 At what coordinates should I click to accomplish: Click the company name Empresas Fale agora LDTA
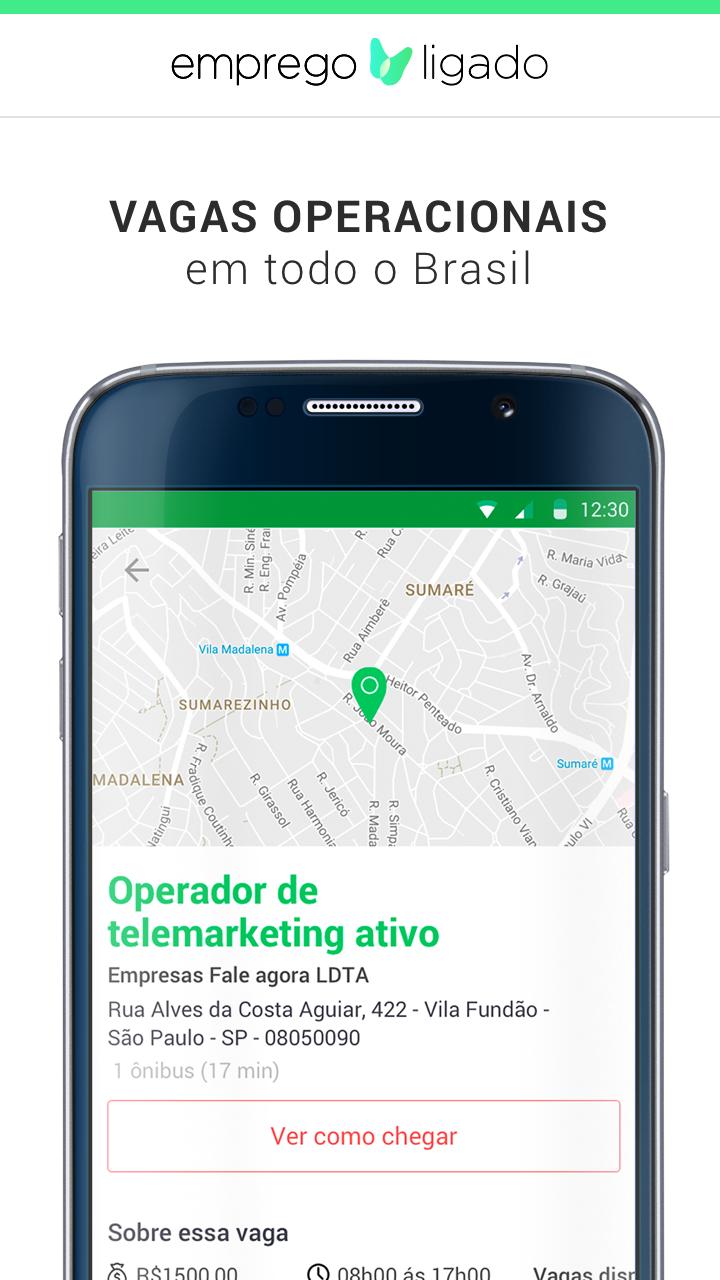coord(238,974)
